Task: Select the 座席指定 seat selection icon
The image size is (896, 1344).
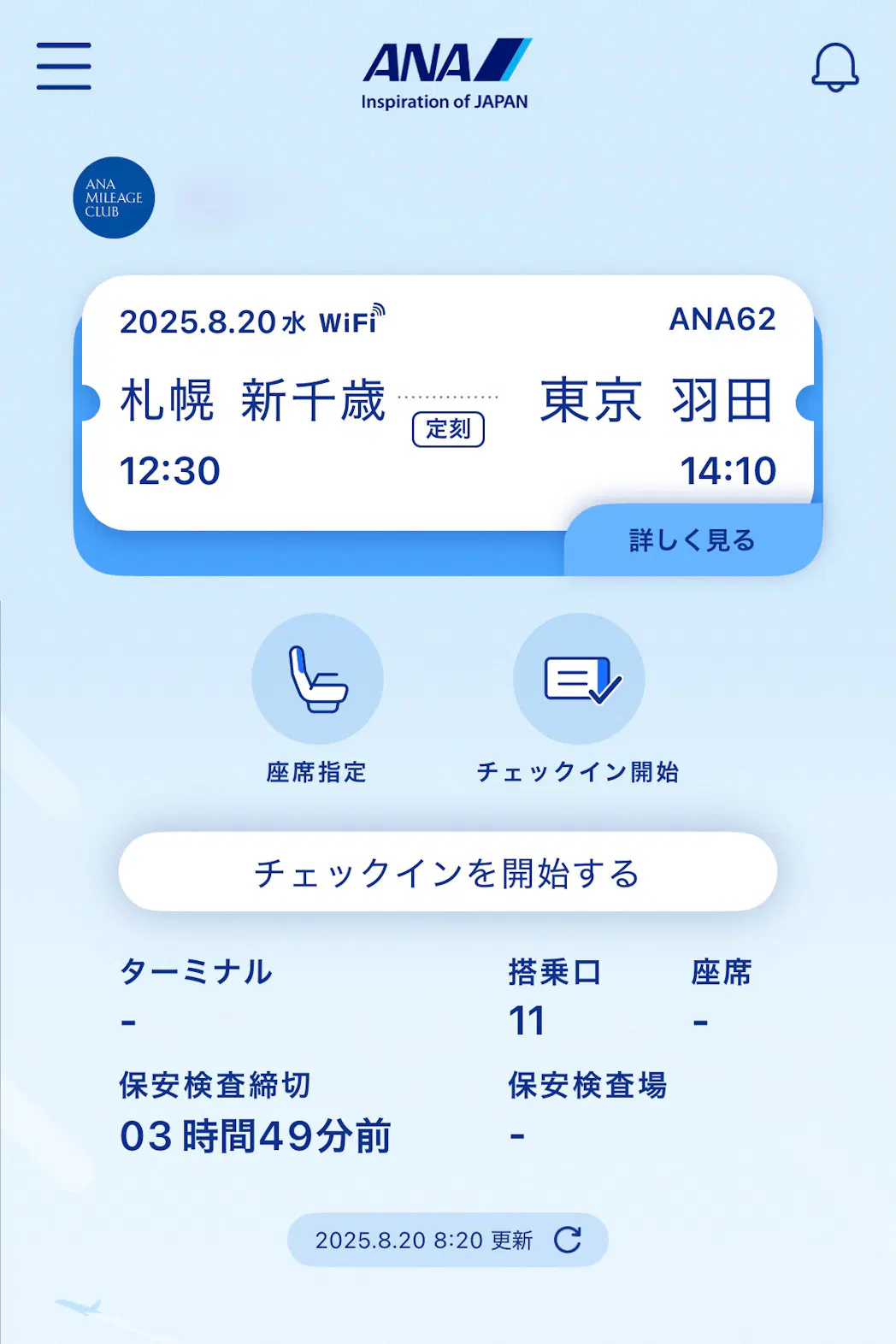Action: click(x=317, y=679)
